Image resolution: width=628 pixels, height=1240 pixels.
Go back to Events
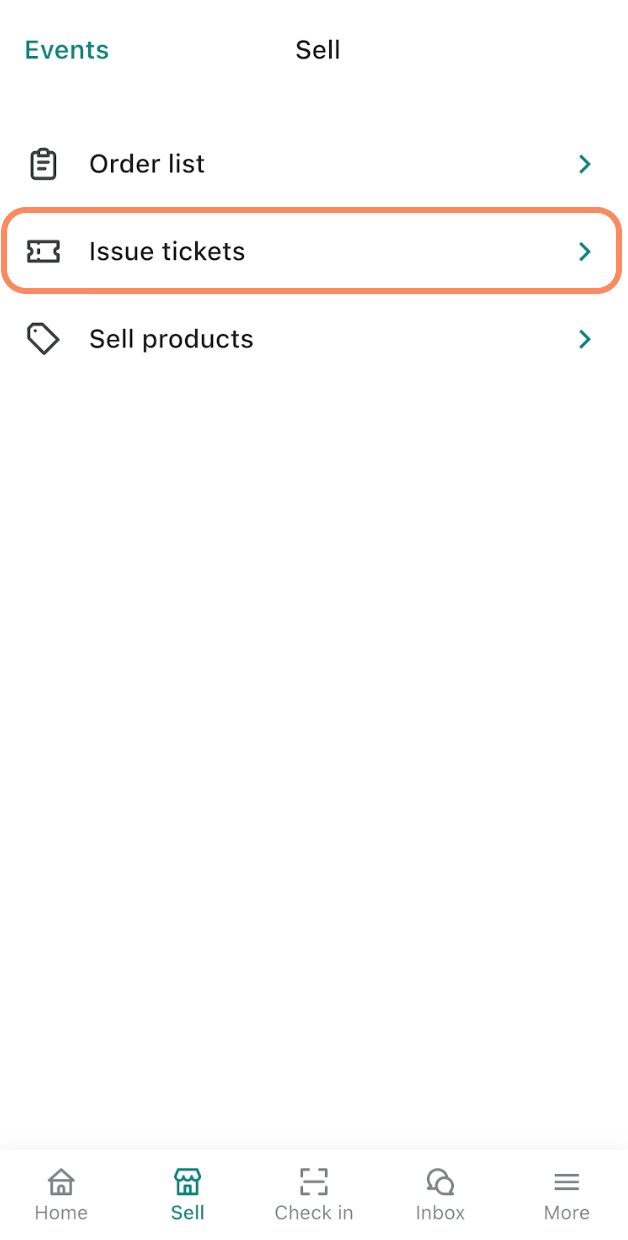click(x=67, y=50)
